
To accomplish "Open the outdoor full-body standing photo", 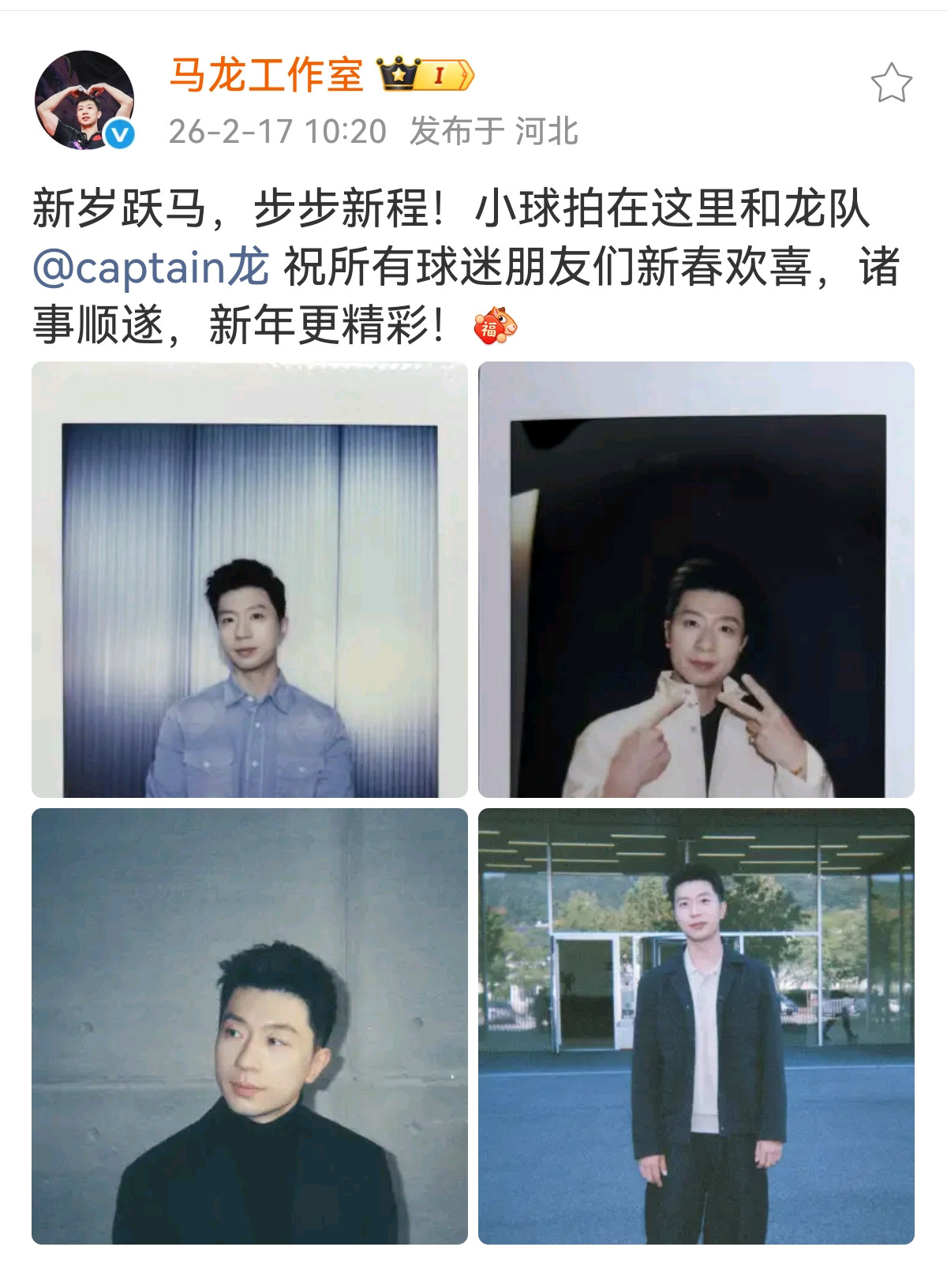I will pyautogui.click(x=696, y=1026).
